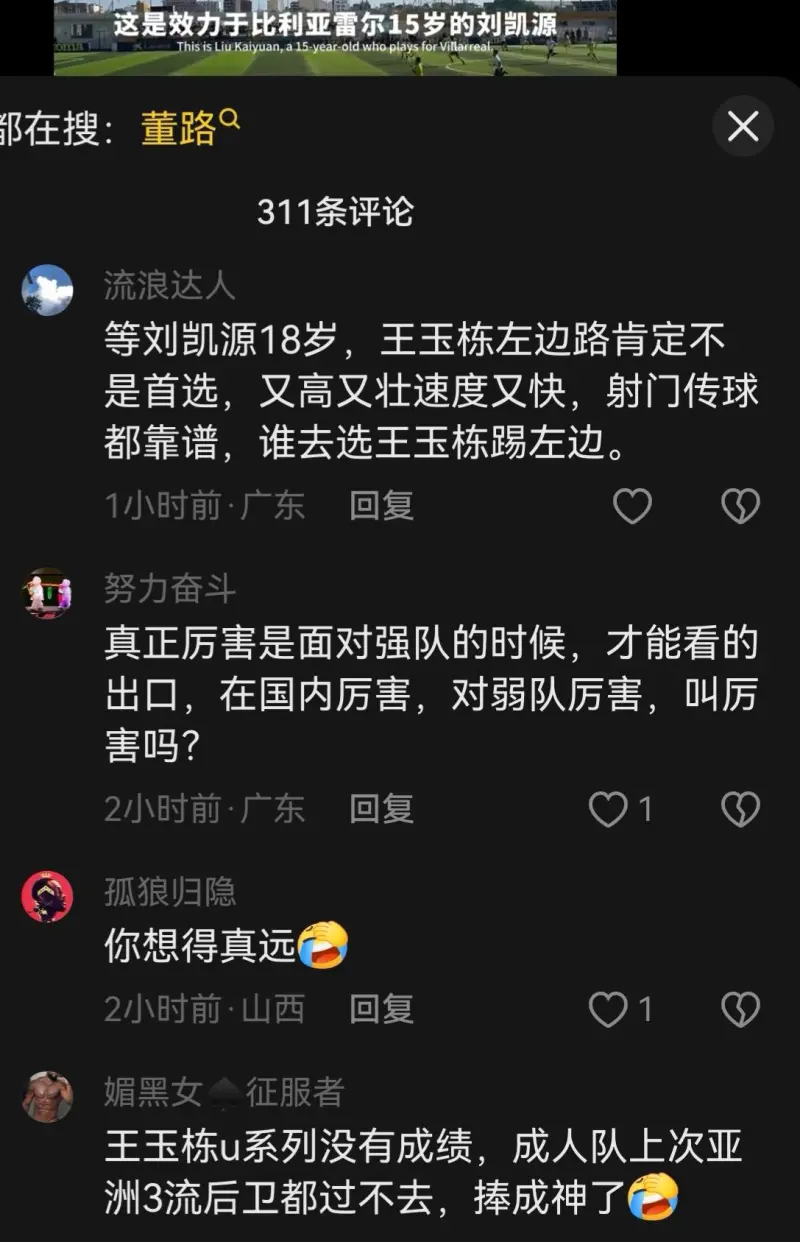
Task: Like 努力奋斗's comment
Action: [609, 809]
